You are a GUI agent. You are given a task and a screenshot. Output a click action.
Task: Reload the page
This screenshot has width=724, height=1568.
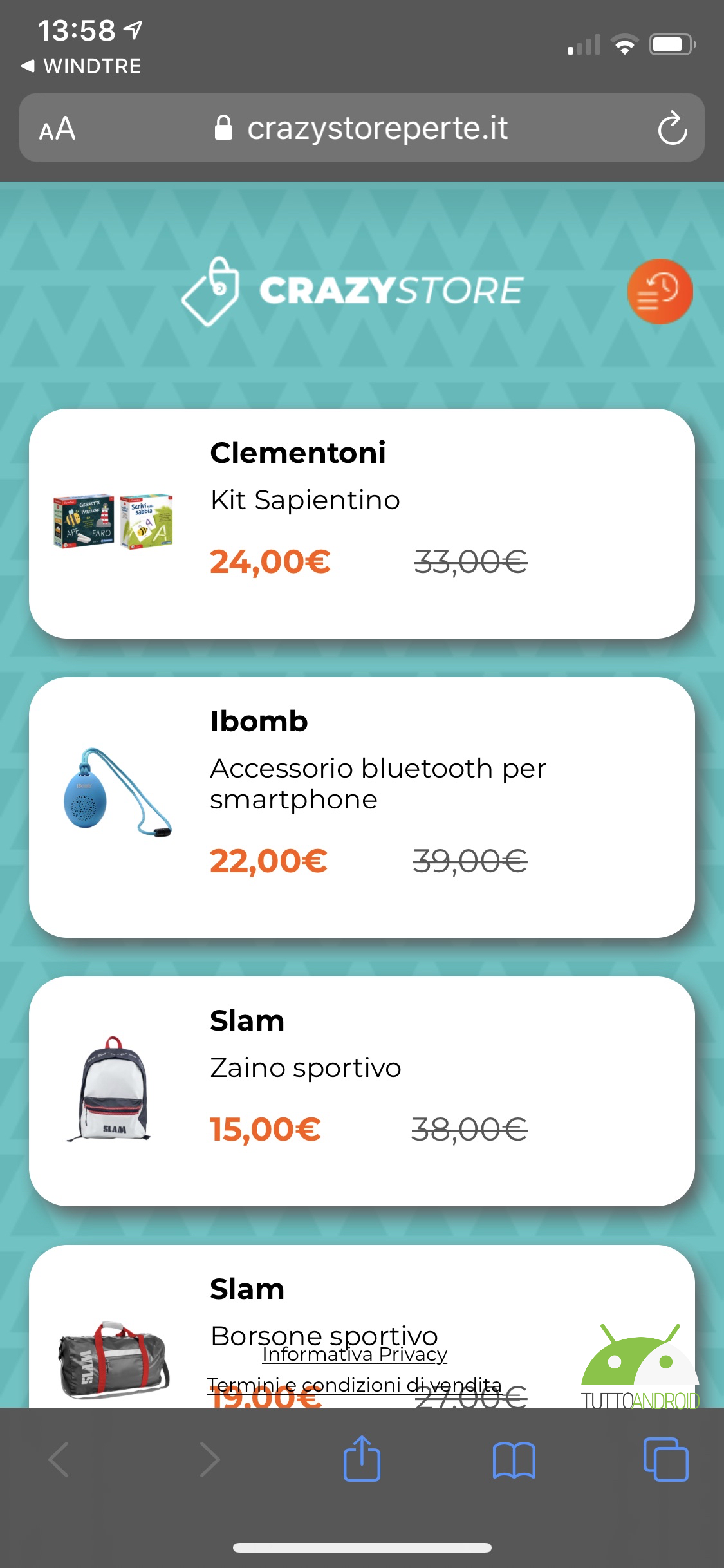(672, 128)
